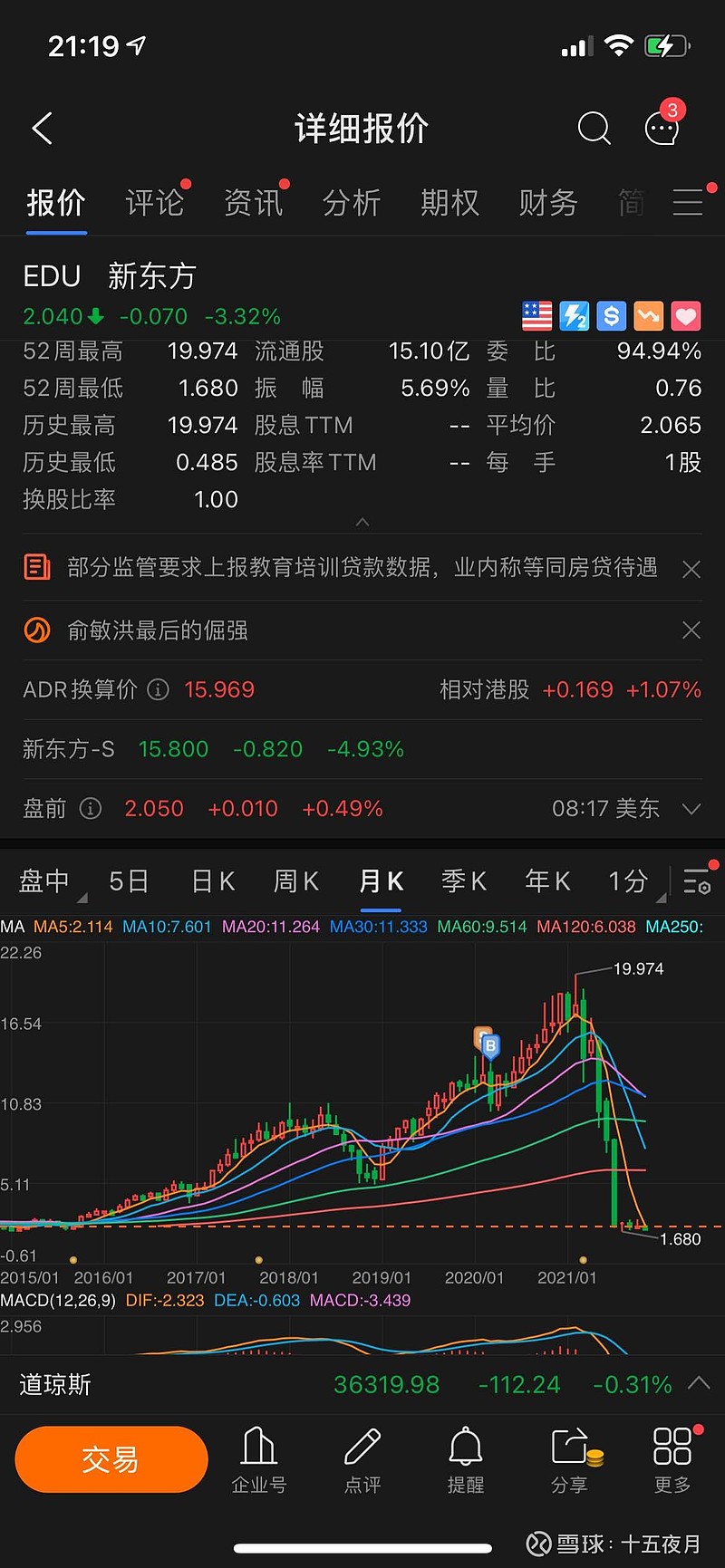725x1568 pixels.
Task: Tap the US flag market icon near price
Action: (x=537, y=315)
